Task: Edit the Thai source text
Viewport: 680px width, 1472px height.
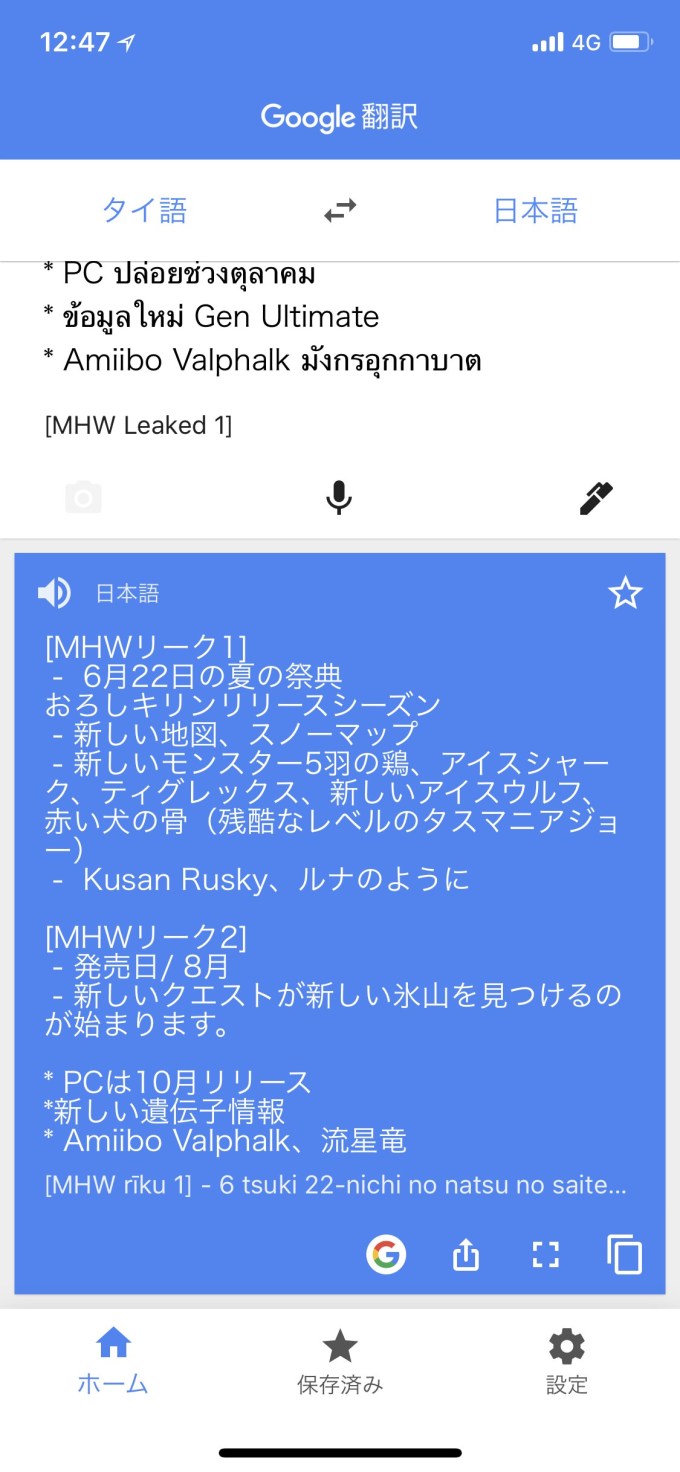Action: 300,340
